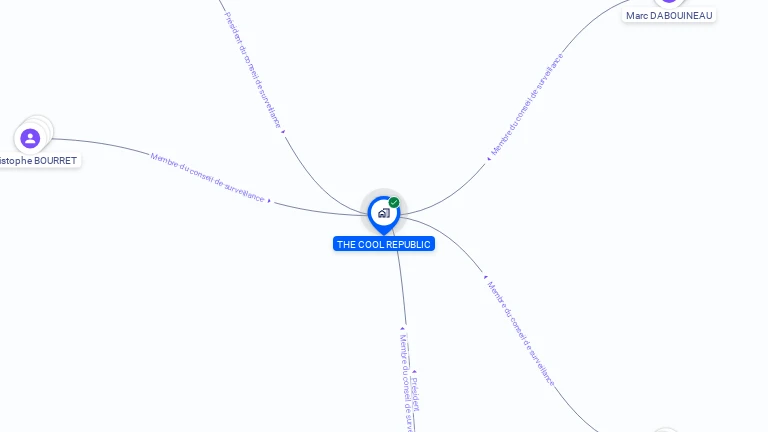Open Christophe BOURRET person node
768x432 pixels.
coord(30,139)
